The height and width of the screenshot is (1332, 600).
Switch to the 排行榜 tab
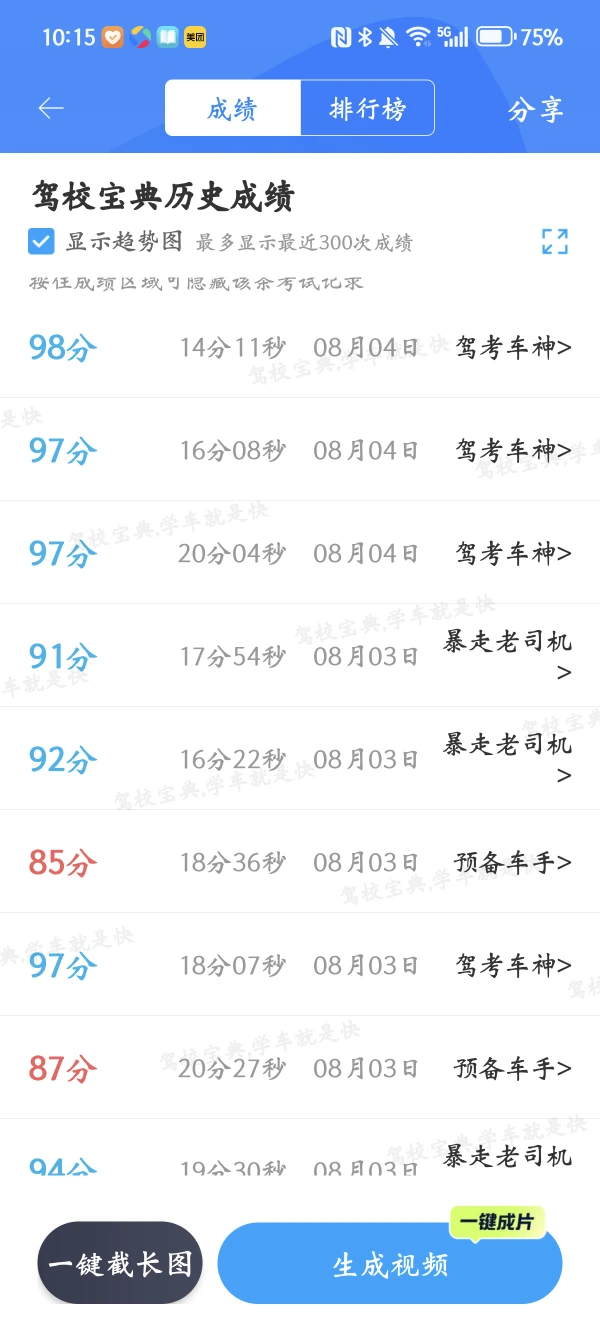tap(367, 108)
